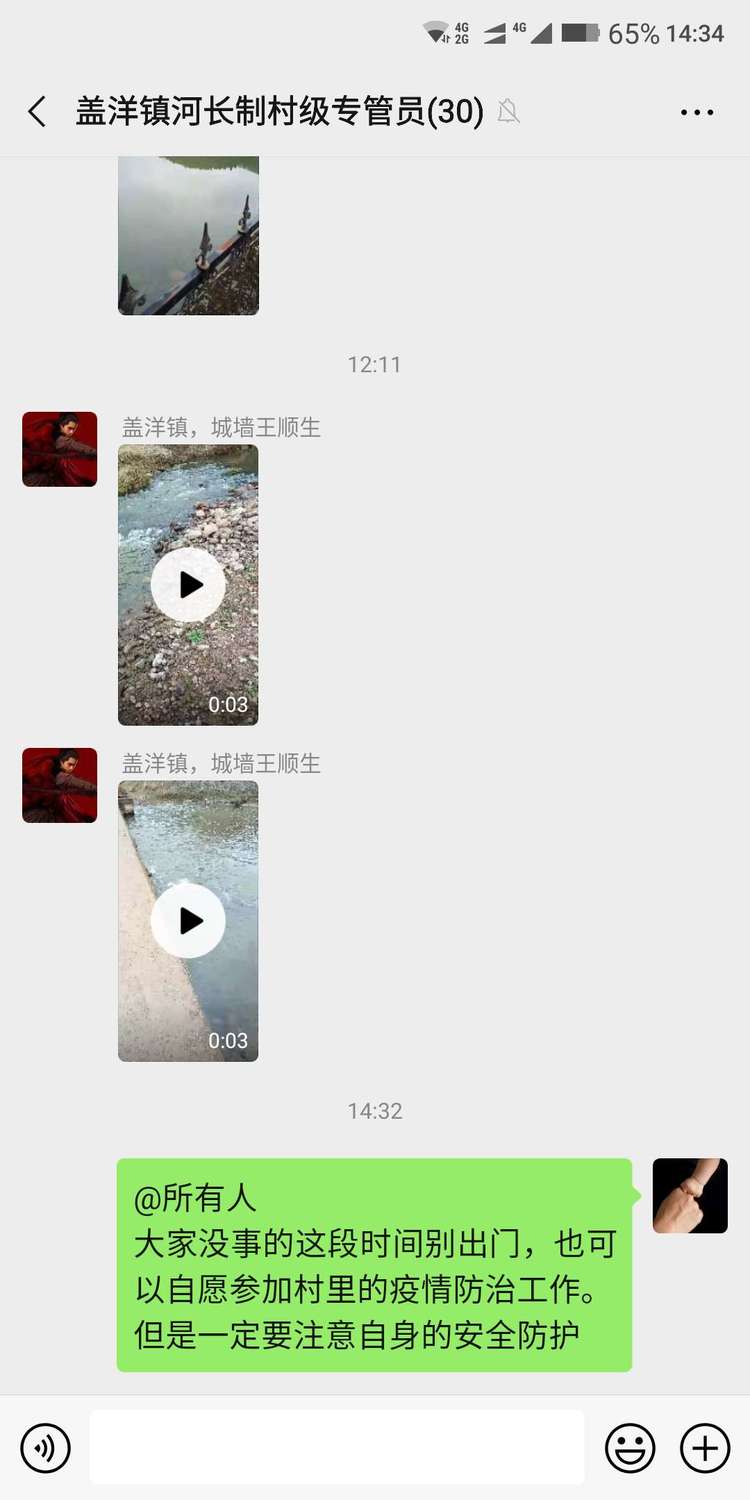750x1500 pixels.
Task: Switch to voice message input
Action: point(46,1447)
